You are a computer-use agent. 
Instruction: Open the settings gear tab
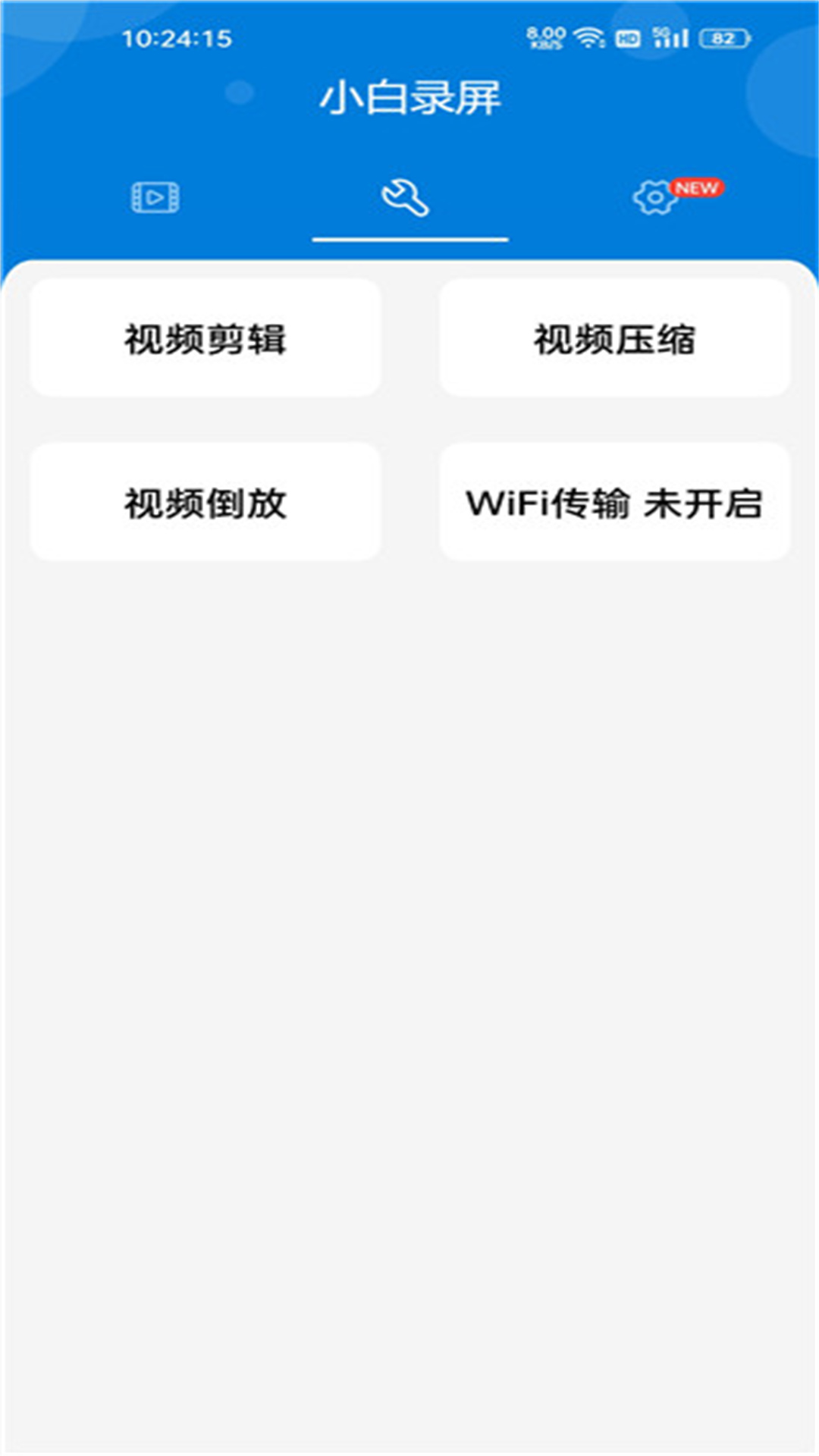655,198
